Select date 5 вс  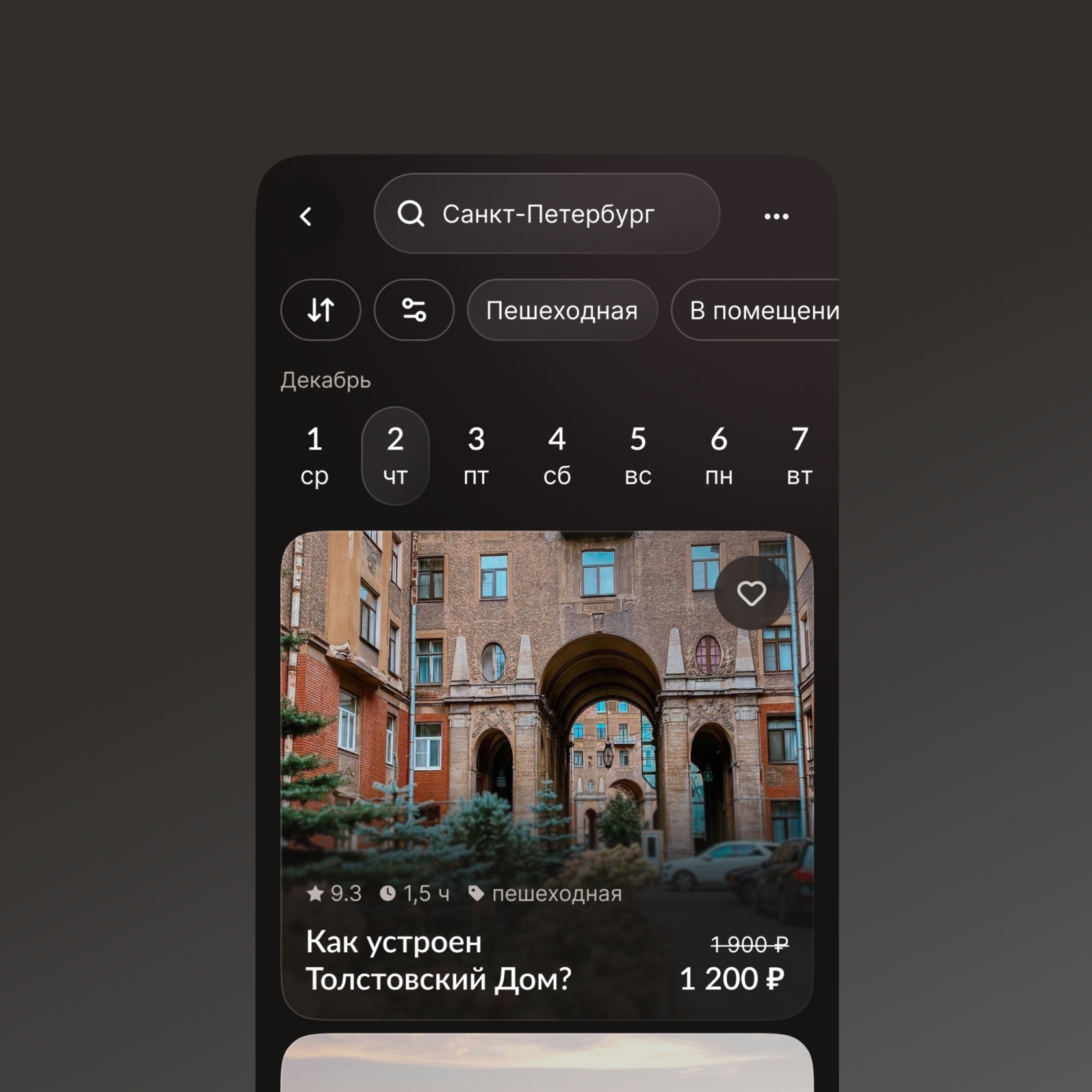638,456
